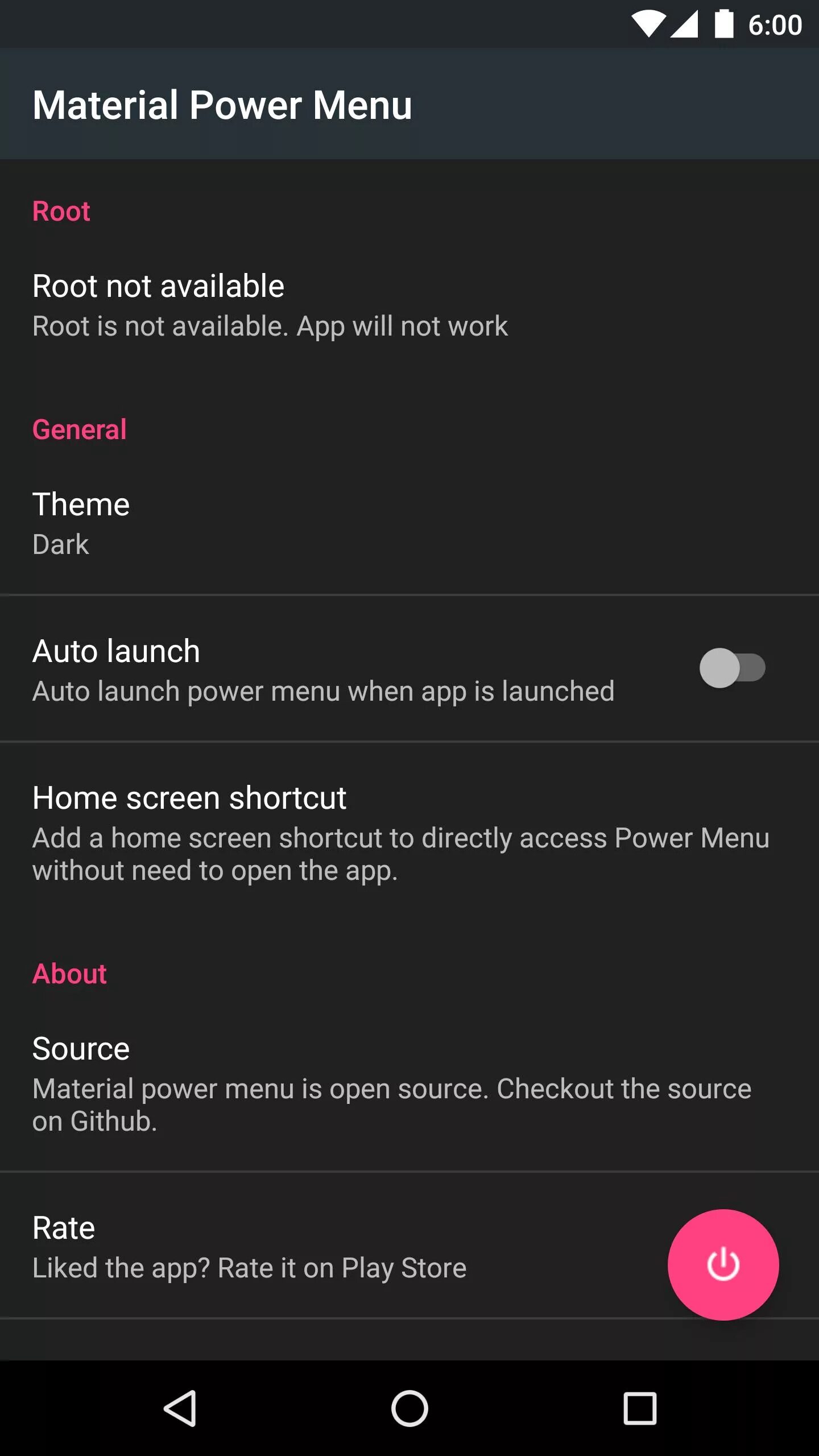This screenshot has width=819, height=1456.
Task: Open Source to view Github project
Action: [x=409, y=1083]
